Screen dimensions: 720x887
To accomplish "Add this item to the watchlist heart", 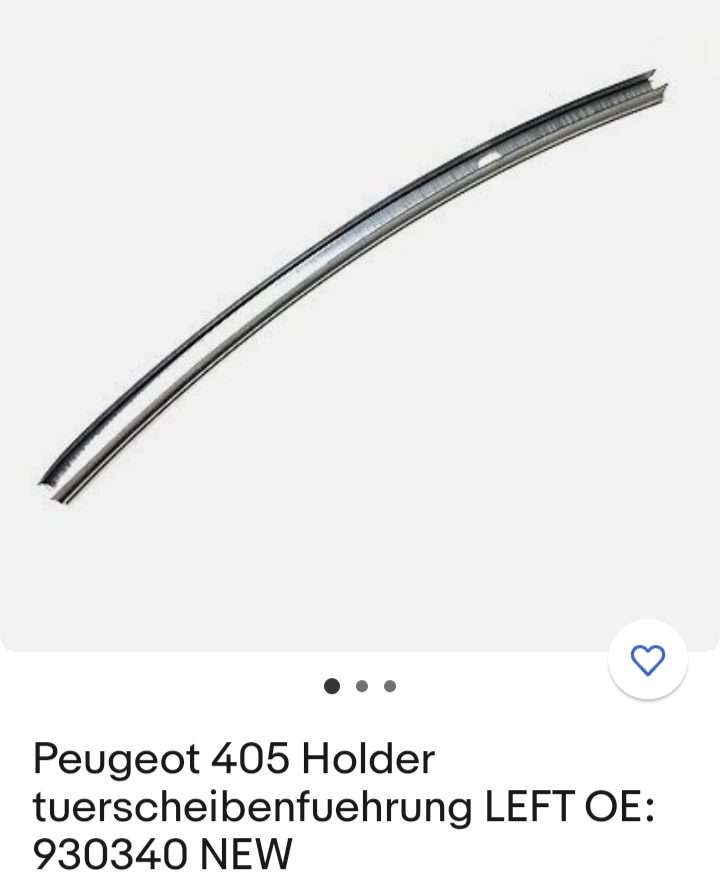I will coord(648,660).
